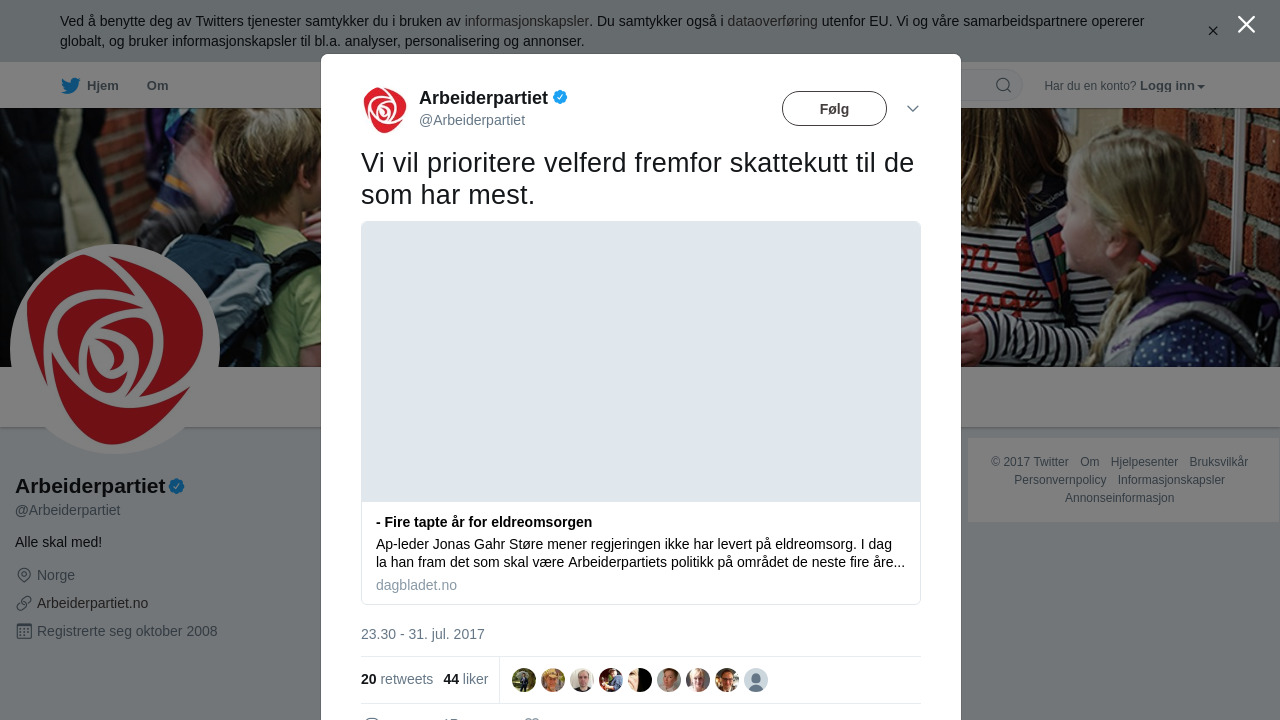Open the informasjonskapsler link in banner
The width and height of the screenshot is (1280, 720).
tap(526, 21)
